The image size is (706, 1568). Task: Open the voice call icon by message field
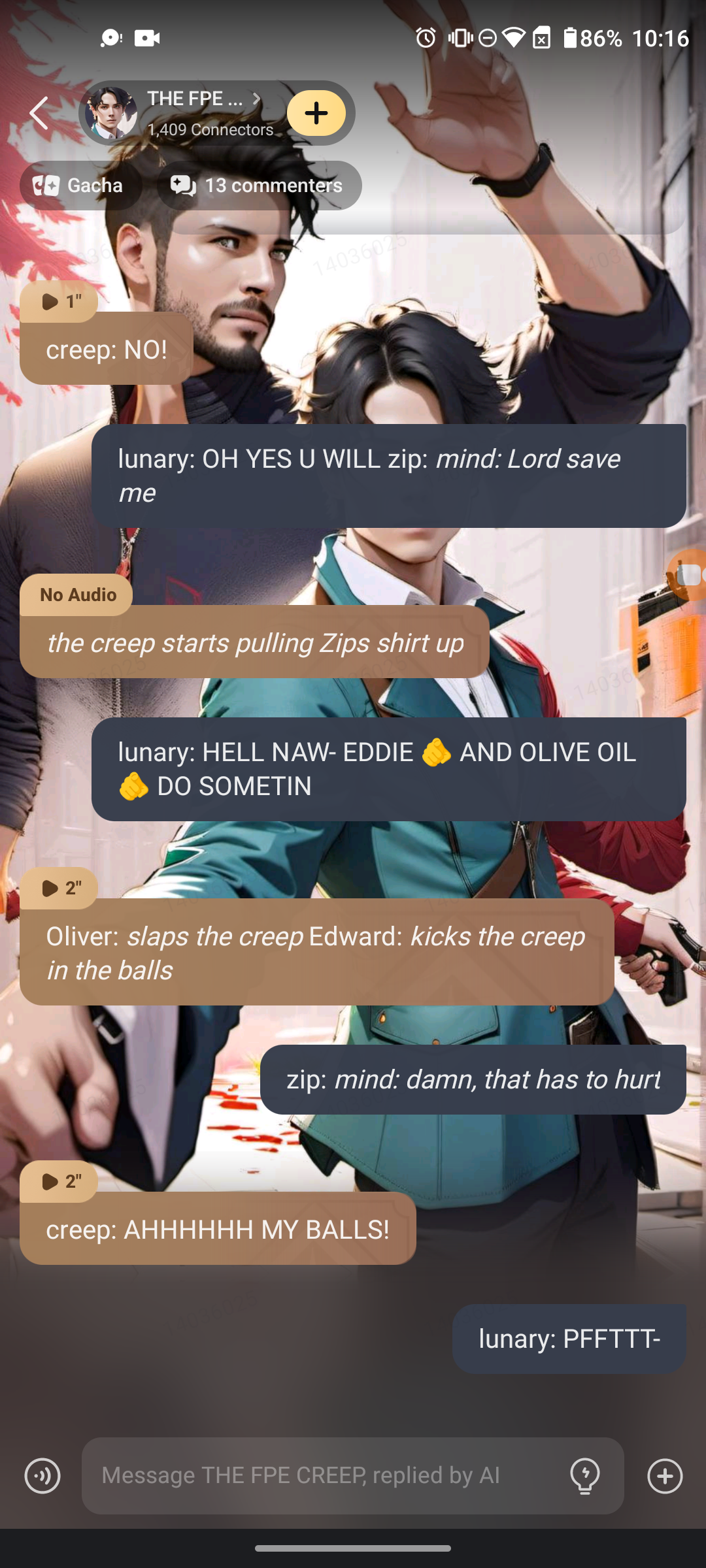click(x=42, y=1475)
